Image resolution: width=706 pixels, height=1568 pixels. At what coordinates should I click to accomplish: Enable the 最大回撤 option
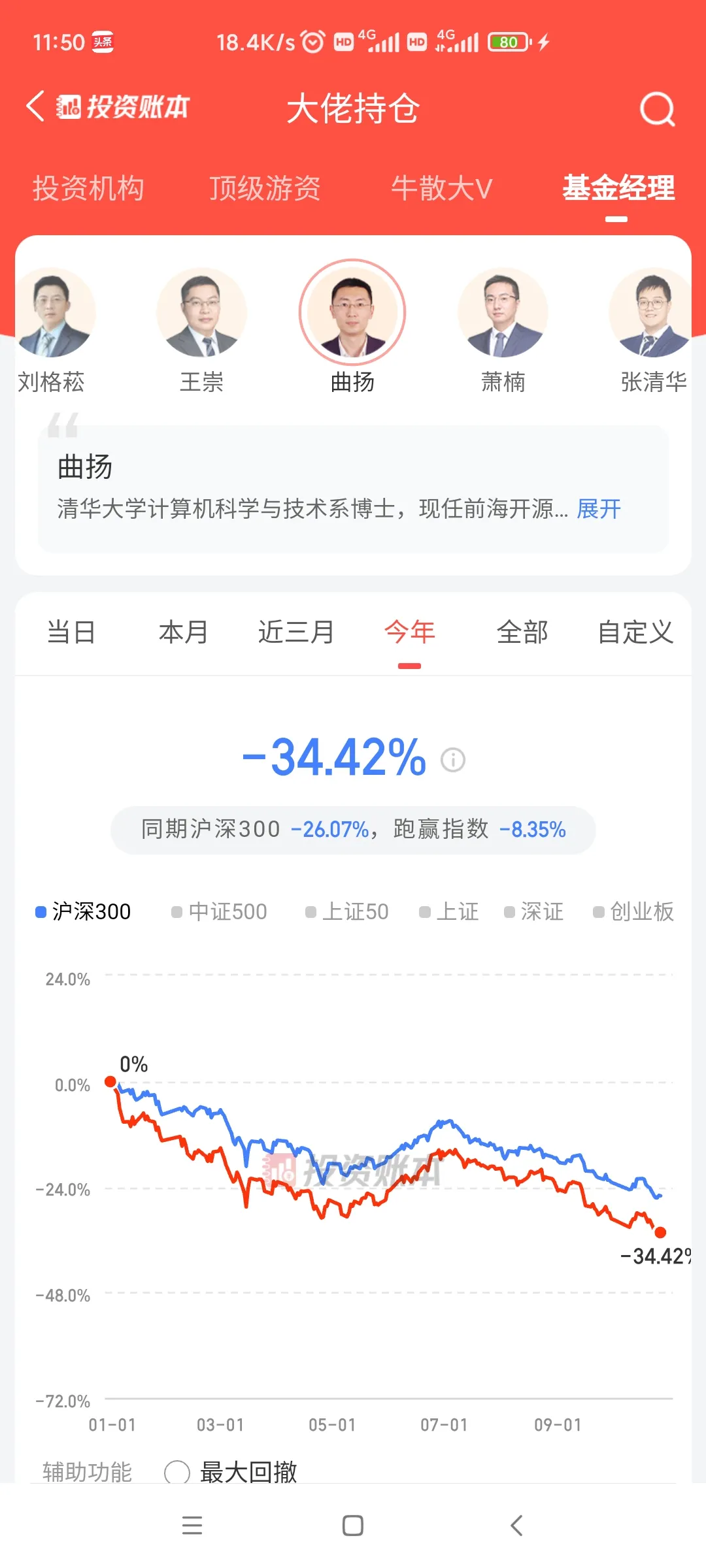point(177,1473)
